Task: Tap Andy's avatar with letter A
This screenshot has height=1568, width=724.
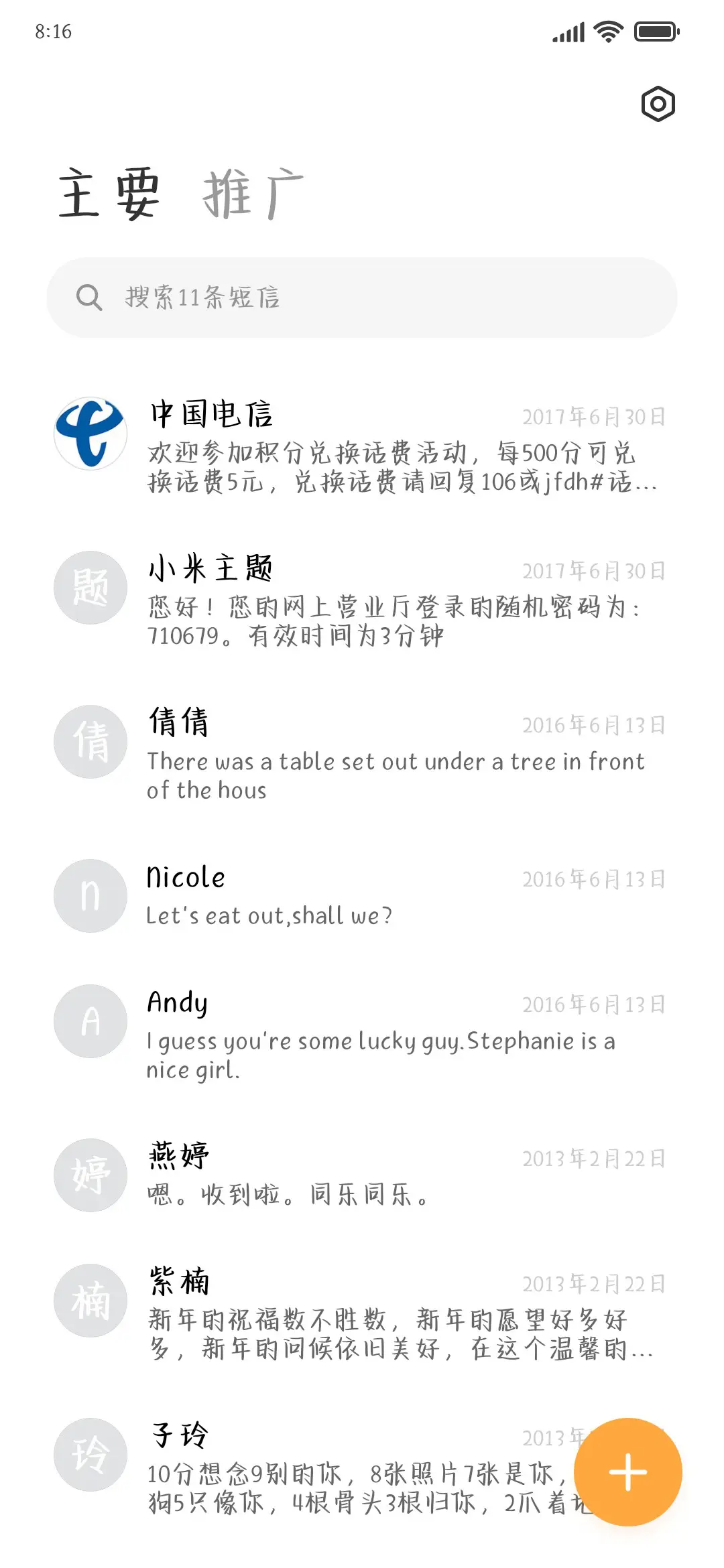Action: [x=90, y=1021]
